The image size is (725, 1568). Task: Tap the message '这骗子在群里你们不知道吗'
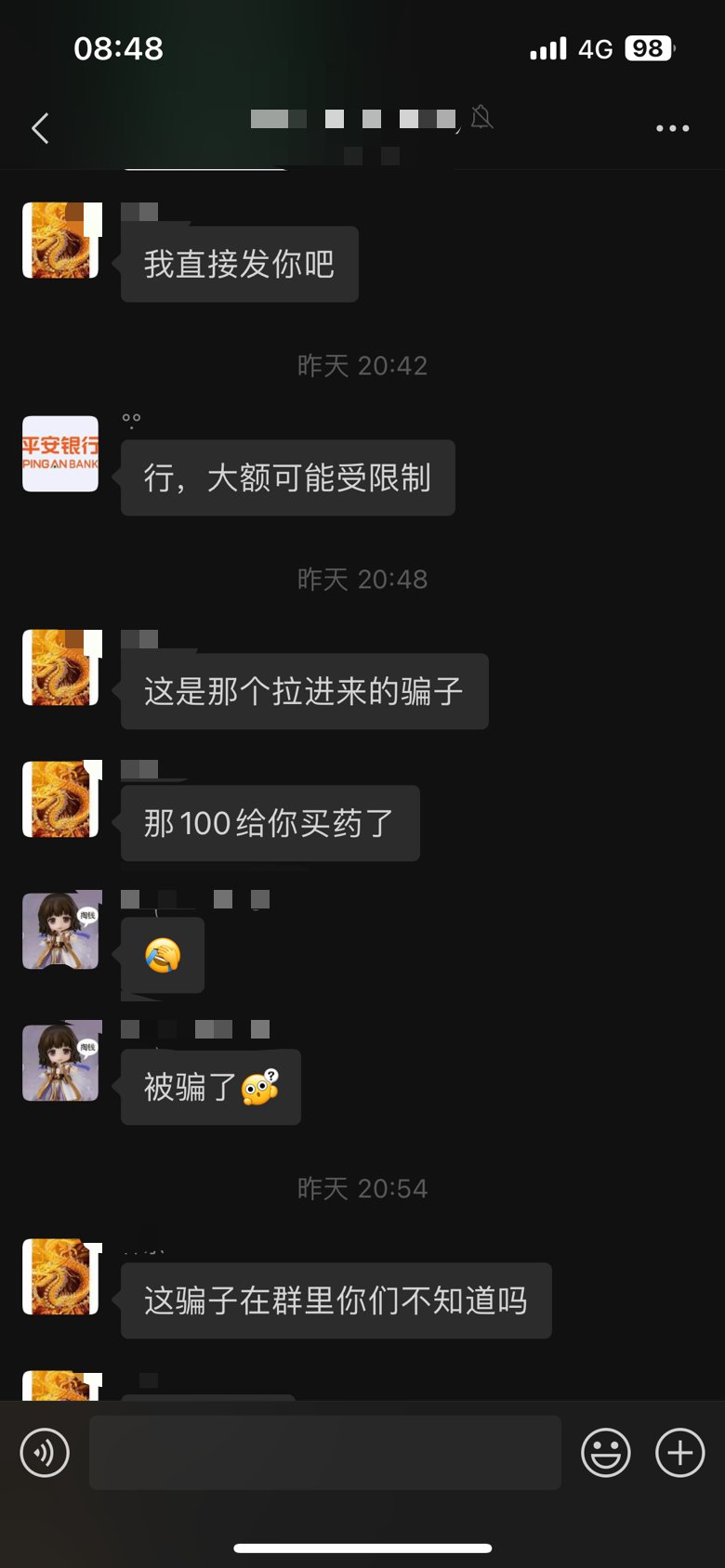pyautogui.click(x=335, y=1300)
